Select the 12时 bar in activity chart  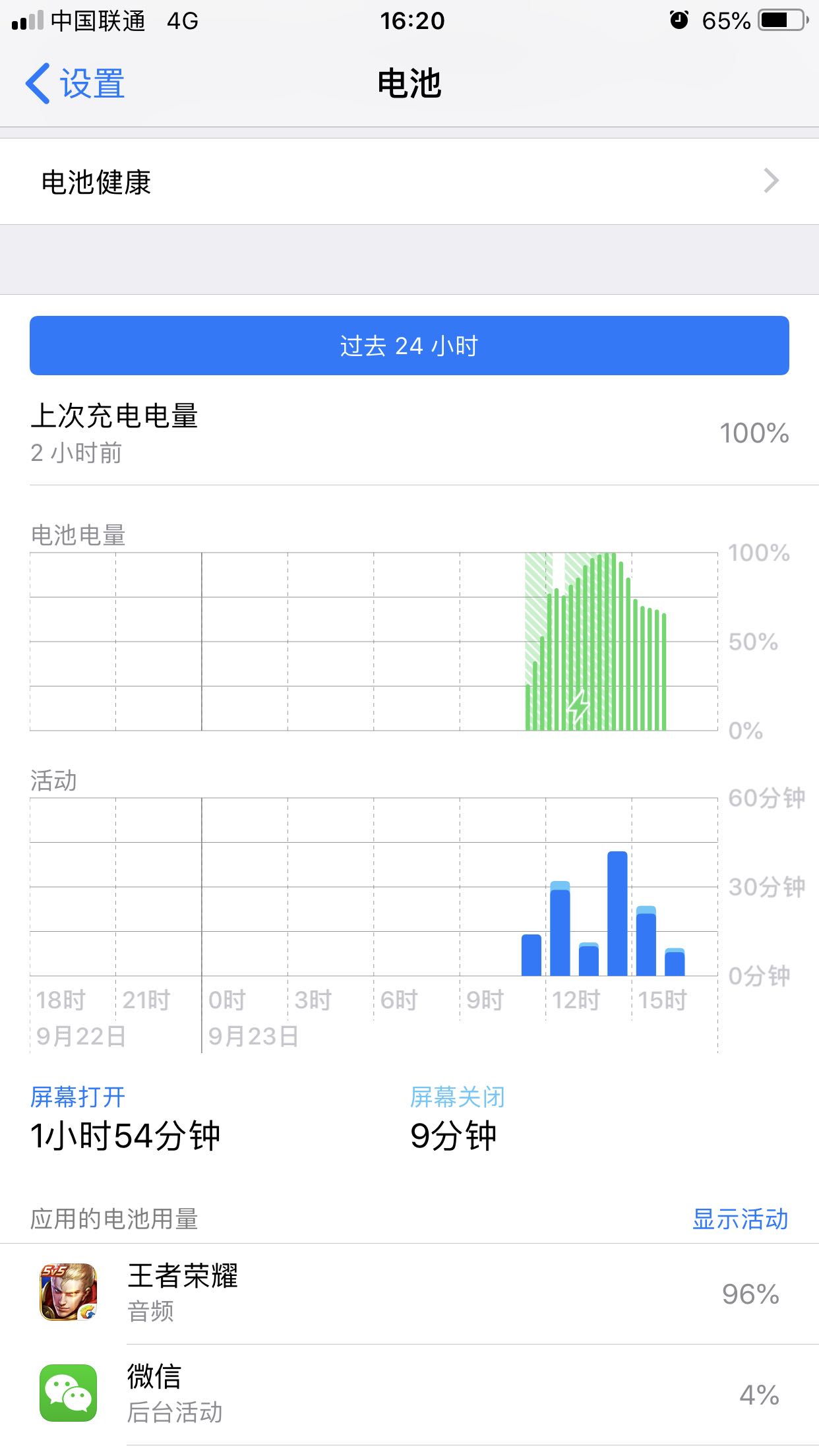[x=560, y=930]
